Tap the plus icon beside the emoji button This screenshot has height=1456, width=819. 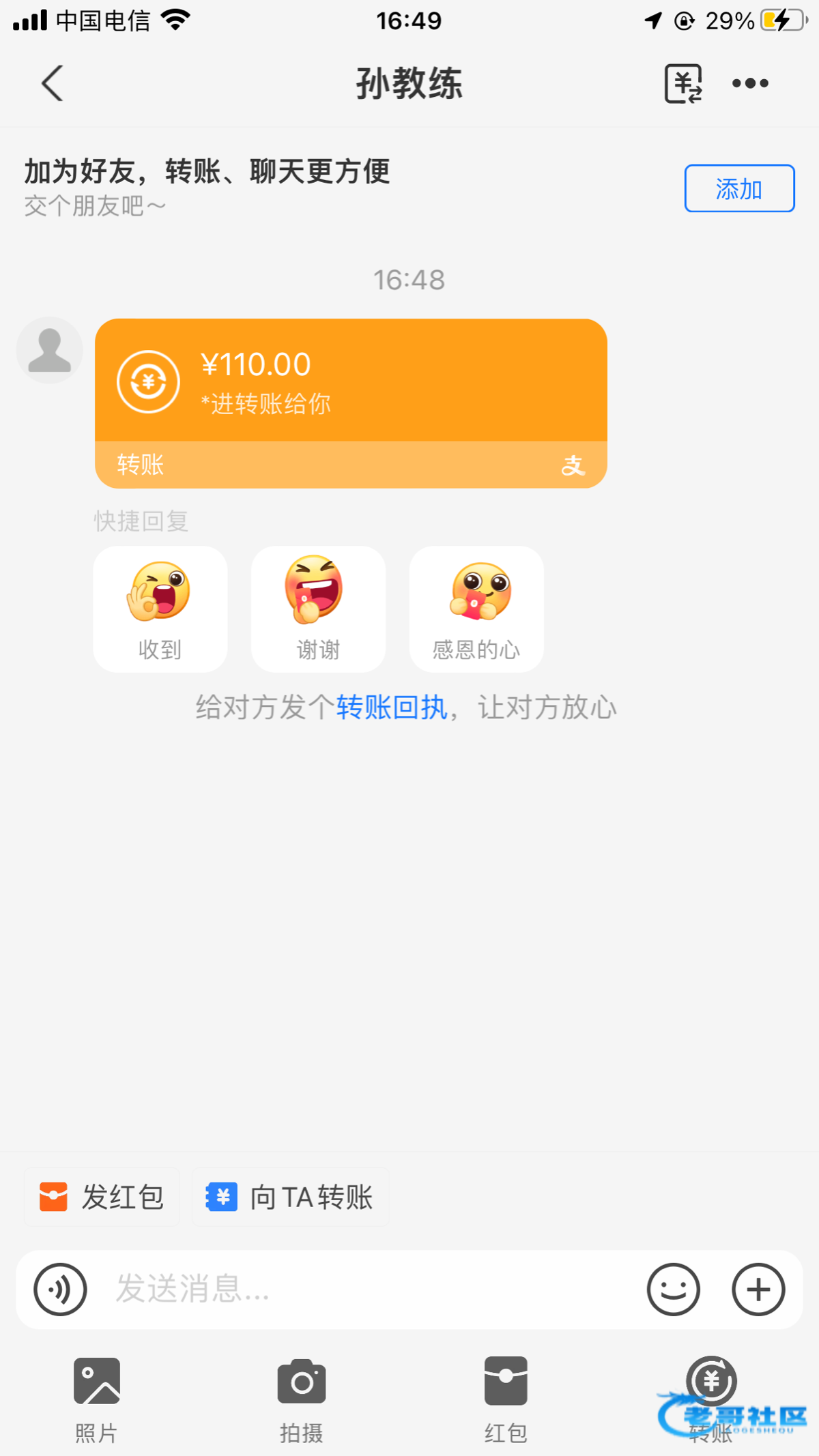pos(758,1289)
